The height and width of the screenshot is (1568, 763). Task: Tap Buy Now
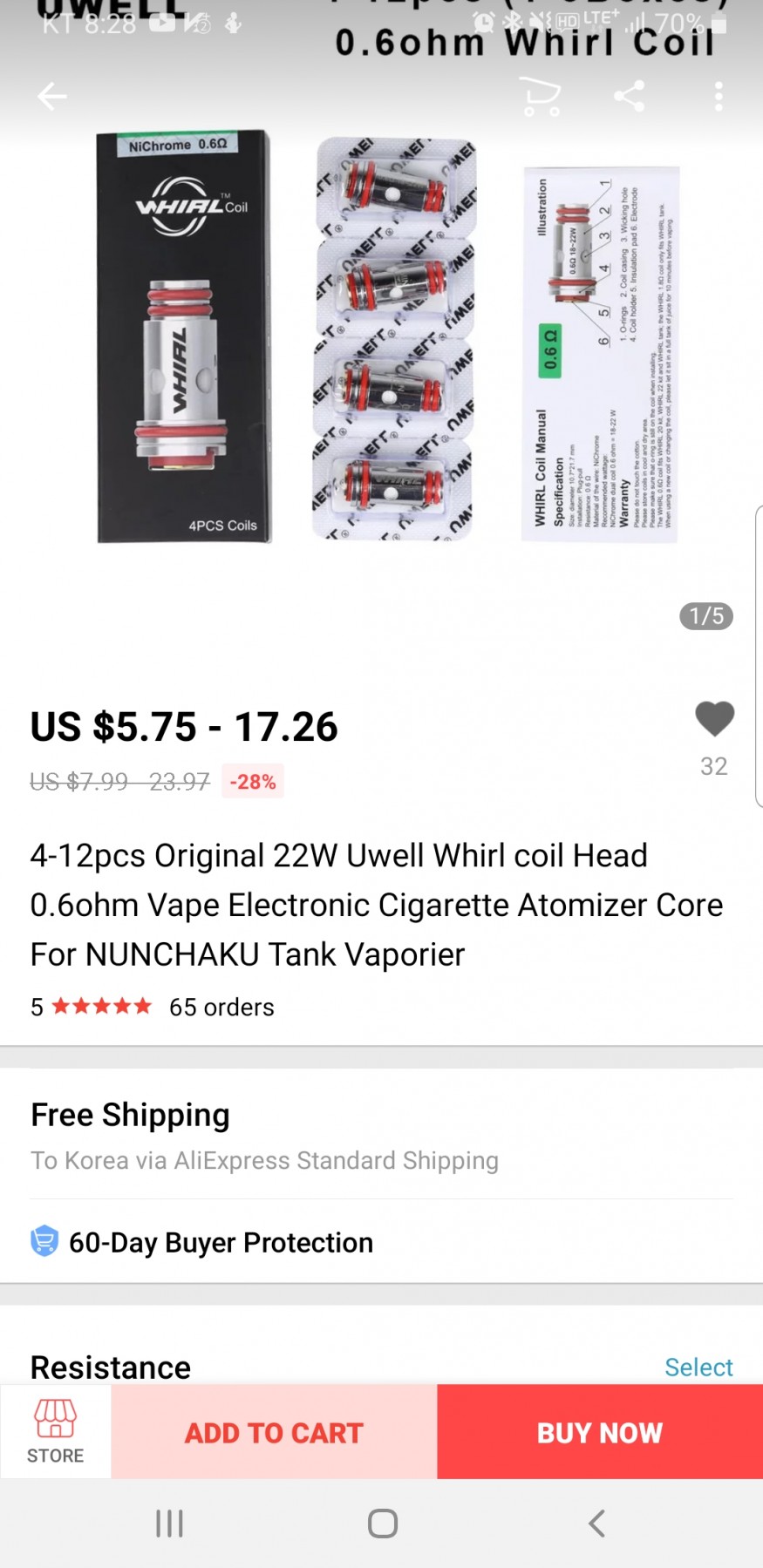[600, 1432]
